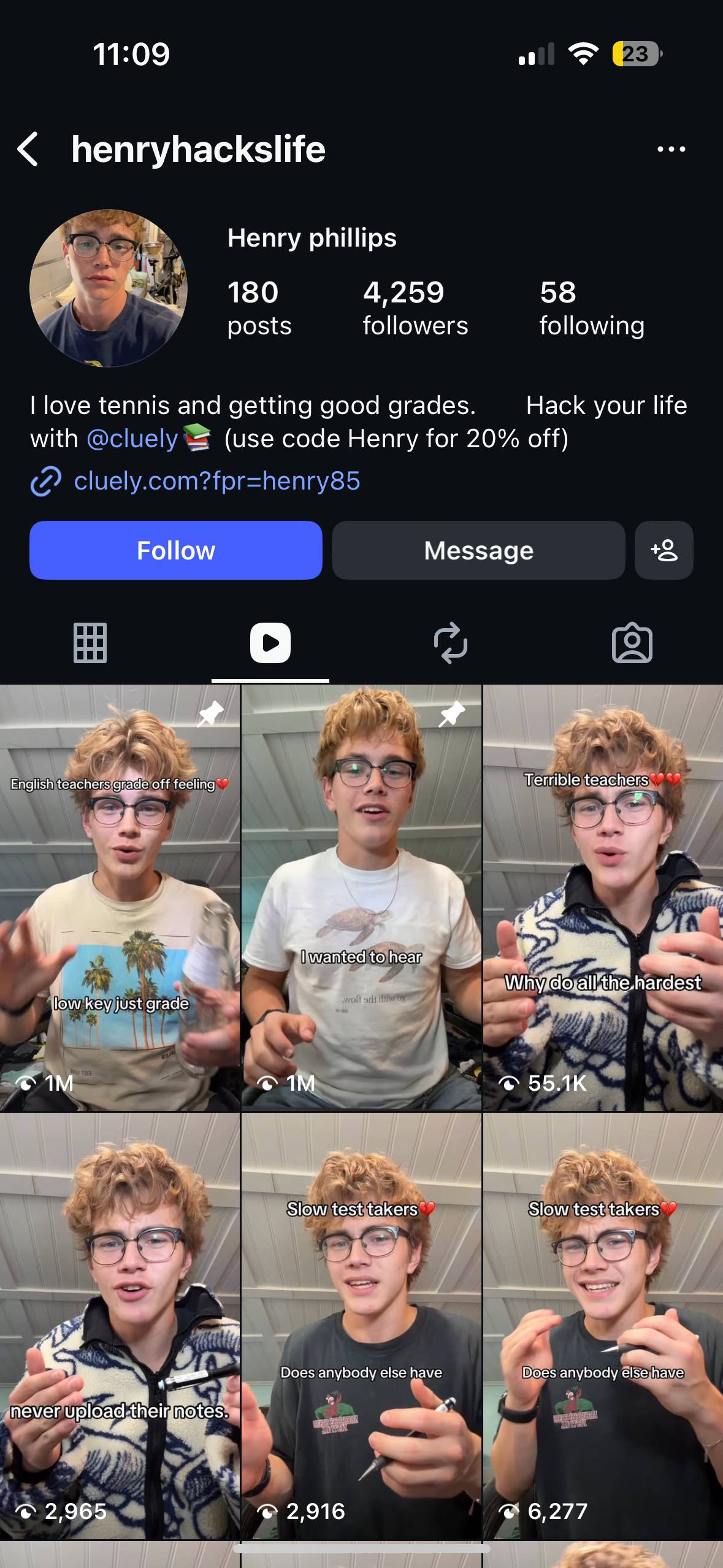The image size is (723, 1568).
Task: Play the pinned "I wanted to hear" reel
Action: pos(361,898)
